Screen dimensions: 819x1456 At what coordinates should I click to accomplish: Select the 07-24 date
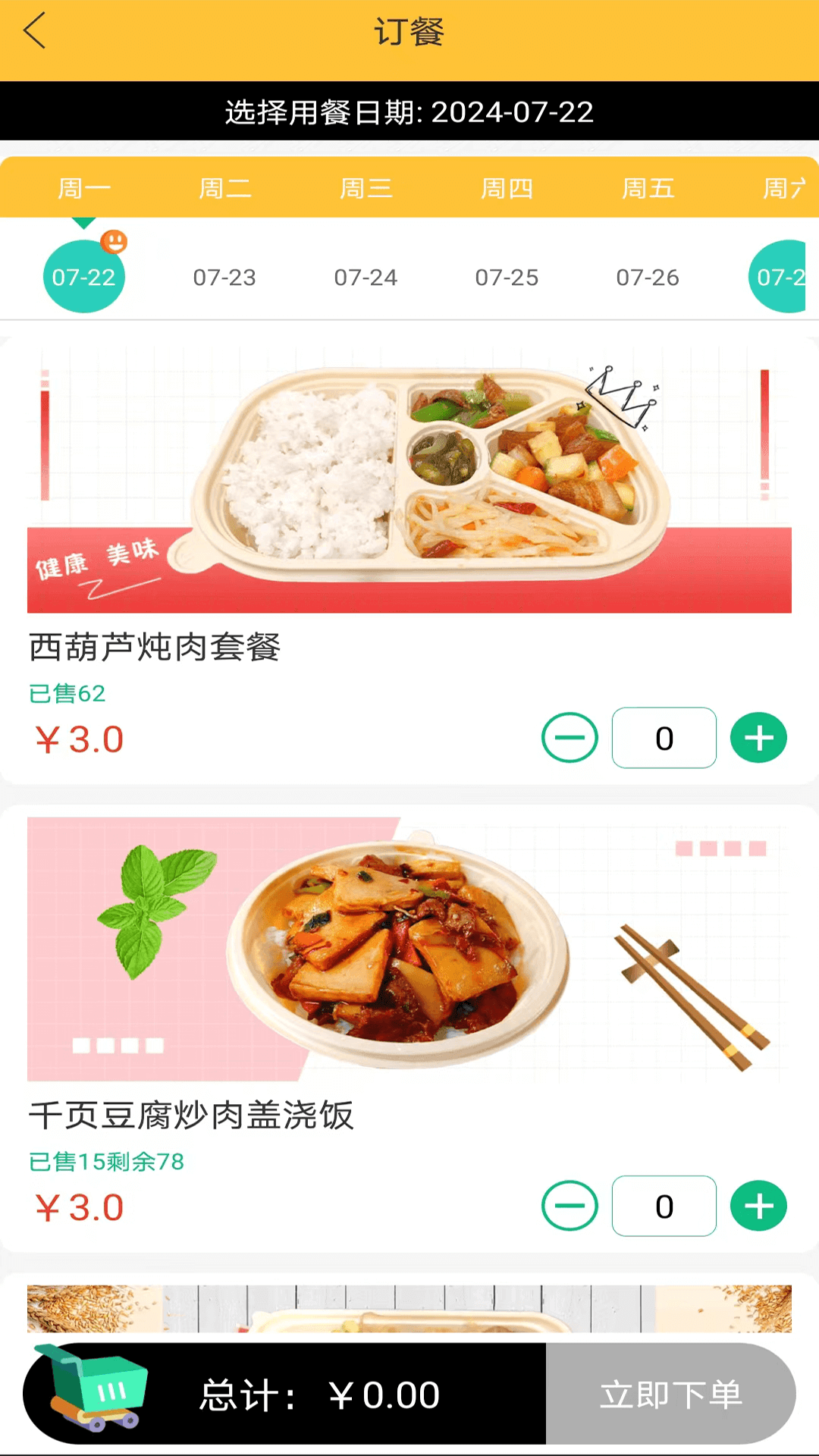click(x=366, y=277)
